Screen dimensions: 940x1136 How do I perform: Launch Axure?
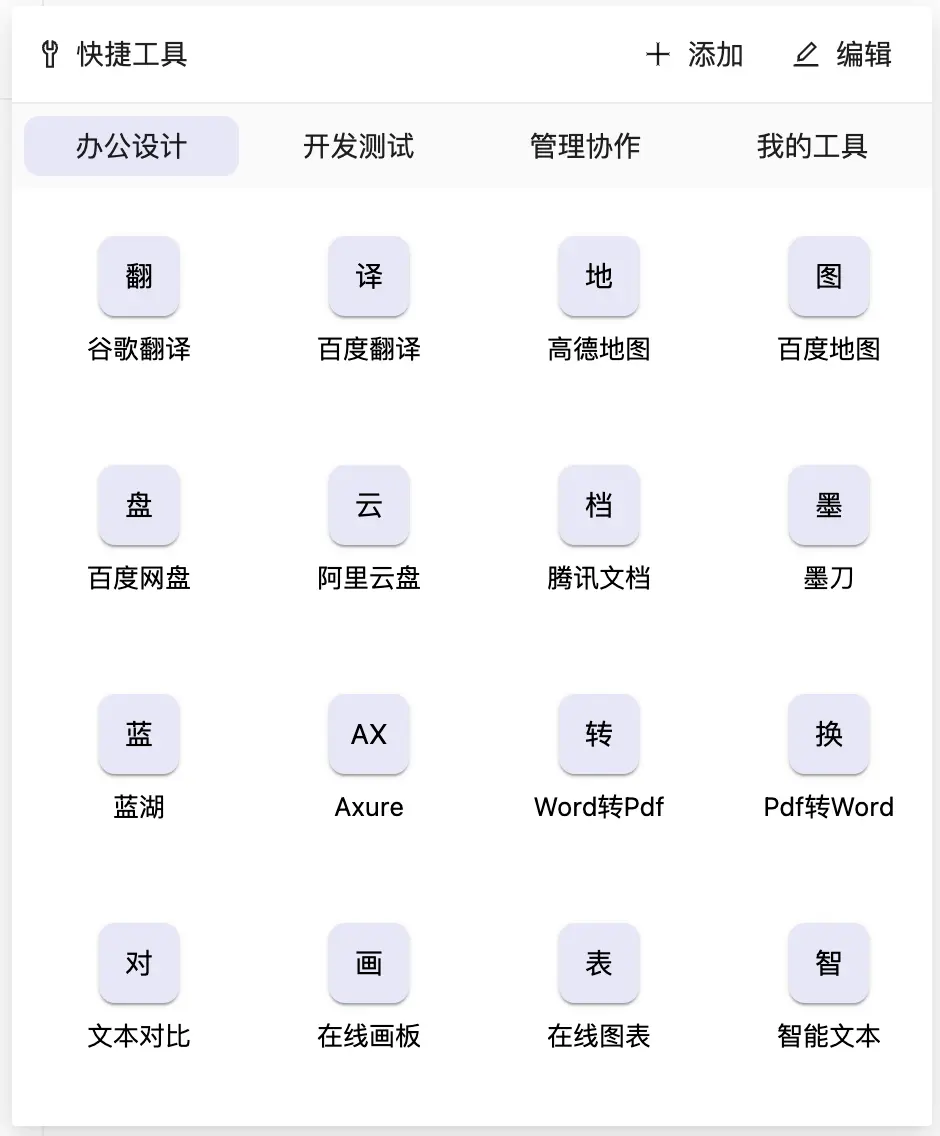(x=369, y=735)
